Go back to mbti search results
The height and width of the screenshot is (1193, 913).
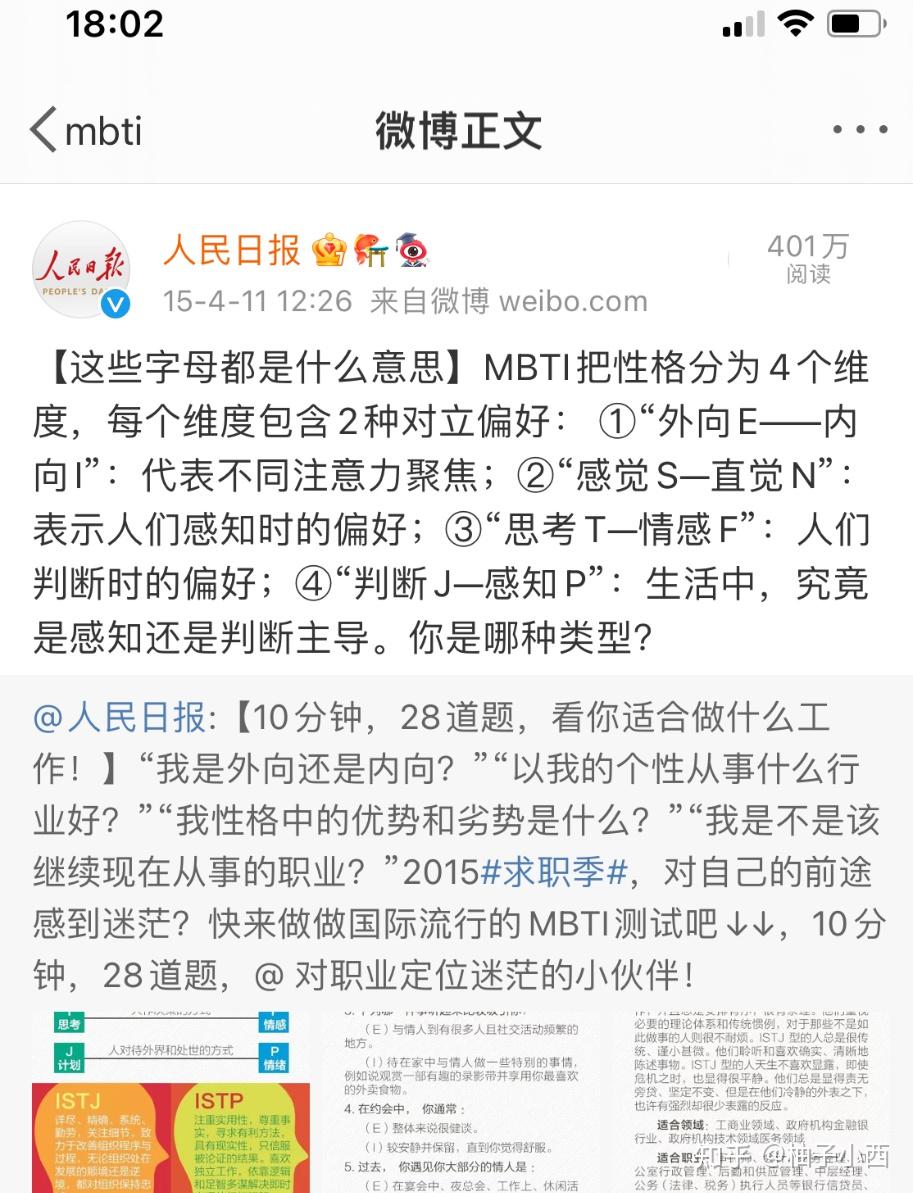(87, 131)
